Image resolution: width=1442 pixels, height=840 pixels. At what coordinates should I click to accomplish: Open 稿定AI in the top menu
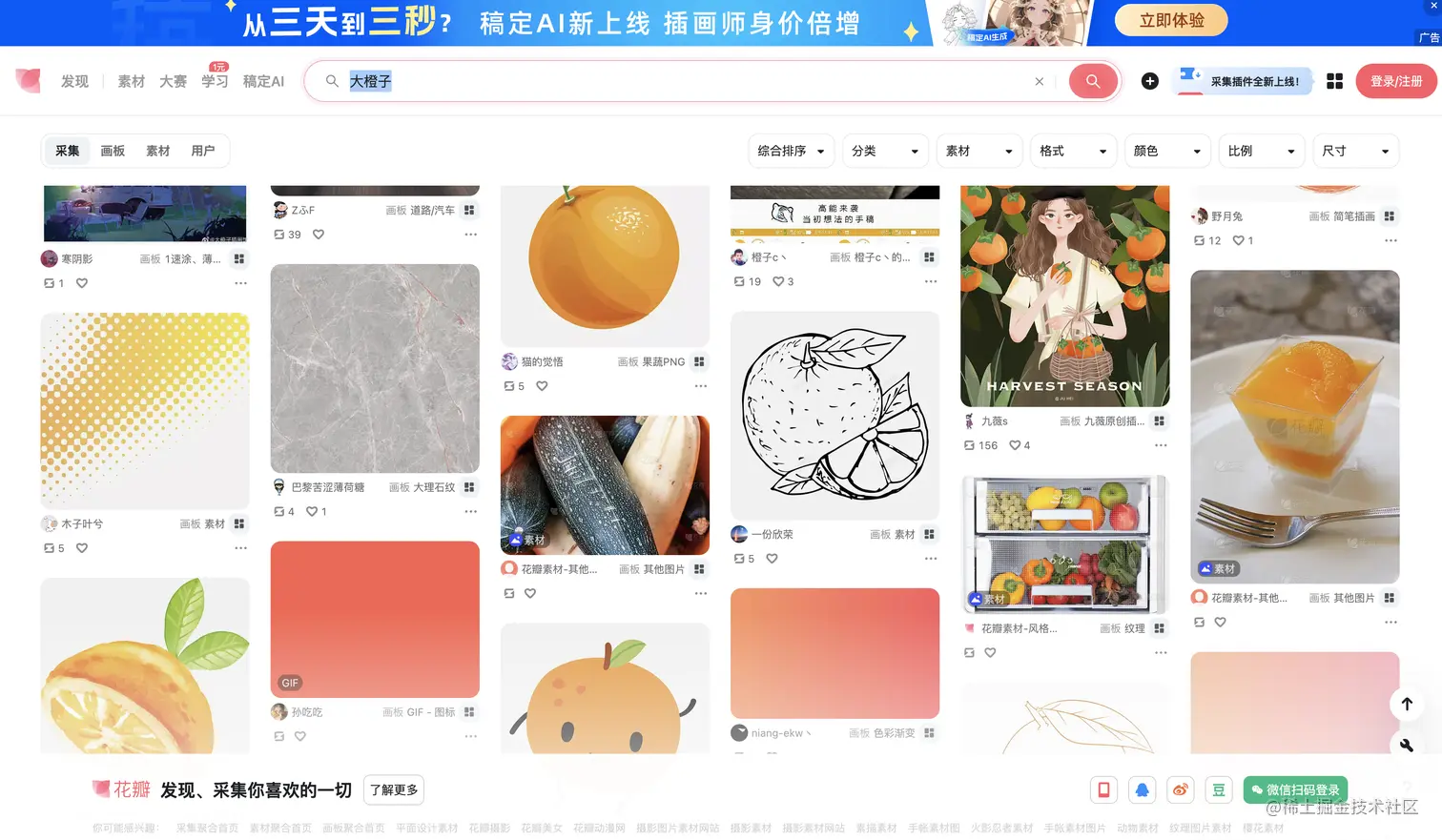tap(263, 81)
